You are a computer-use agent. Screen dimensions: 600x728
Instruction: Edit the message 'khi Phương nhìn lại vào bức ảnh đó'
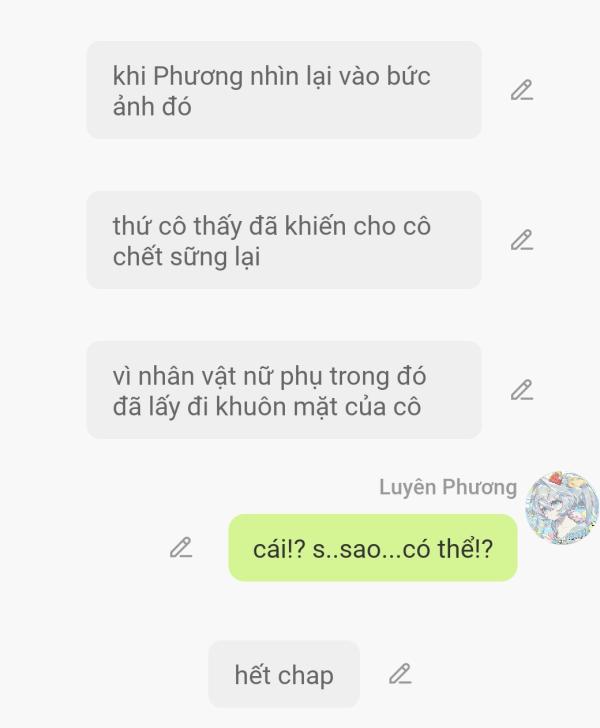point(521,91)
